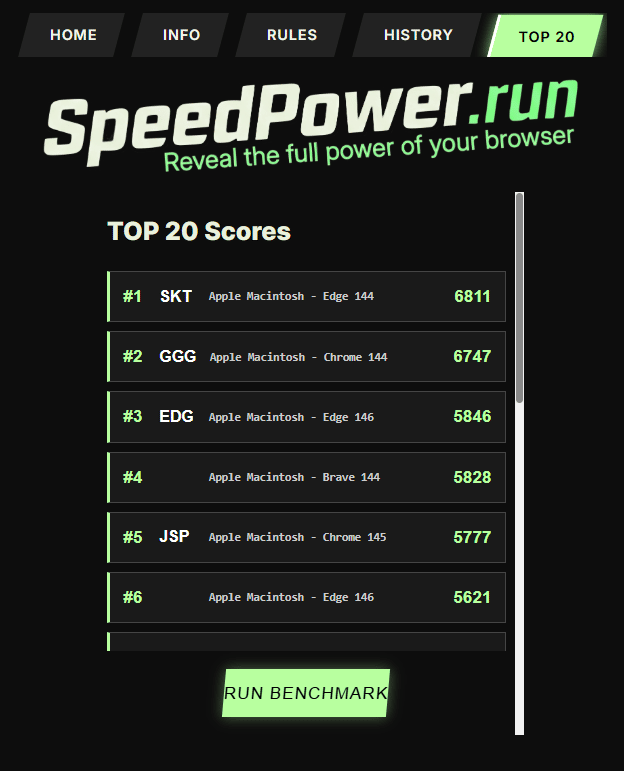
Task: Select the TOP 20 tab
Action: [546, 36]
